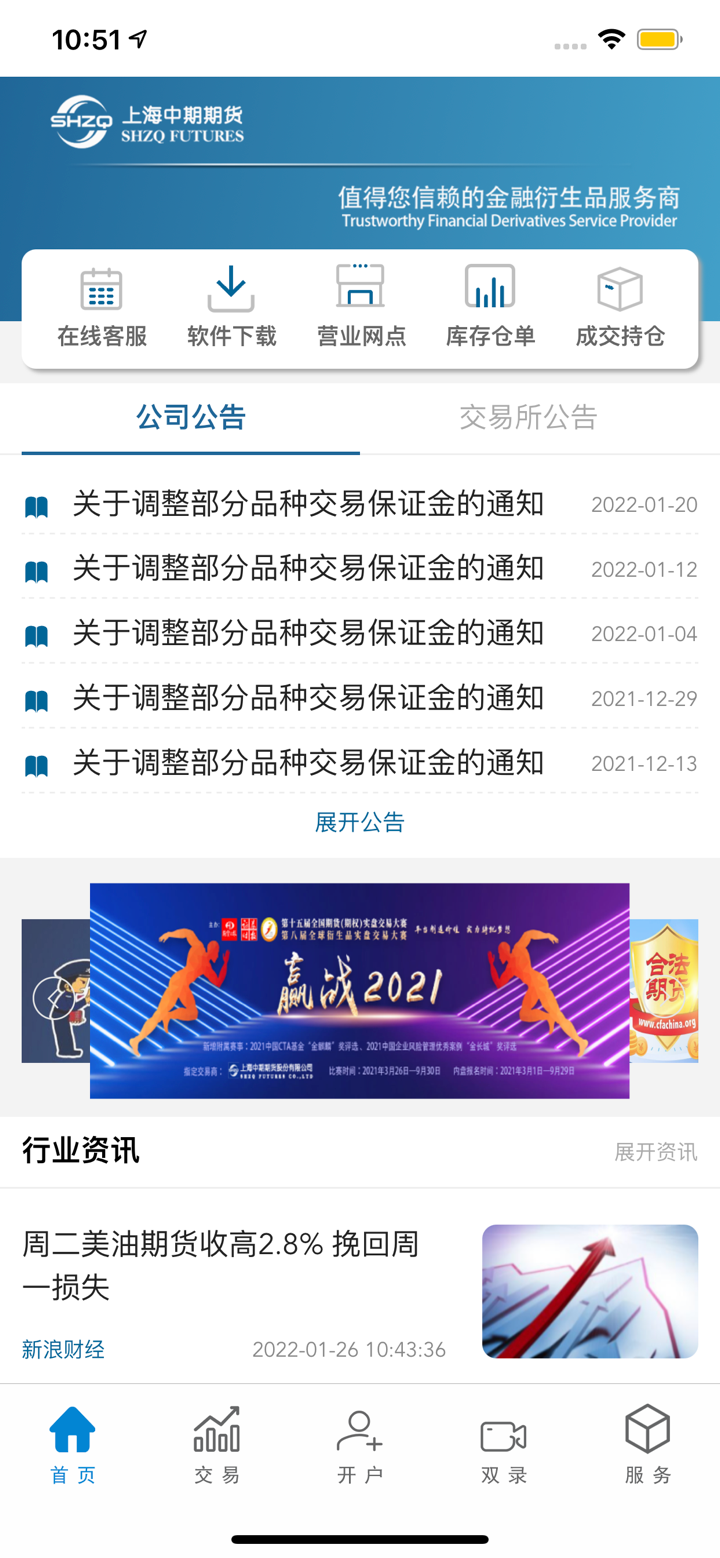Screen dimensions: 720x1558
Task: Expand announcements via 展开公告
Action: pyautogui.click(x=360, y=822)
